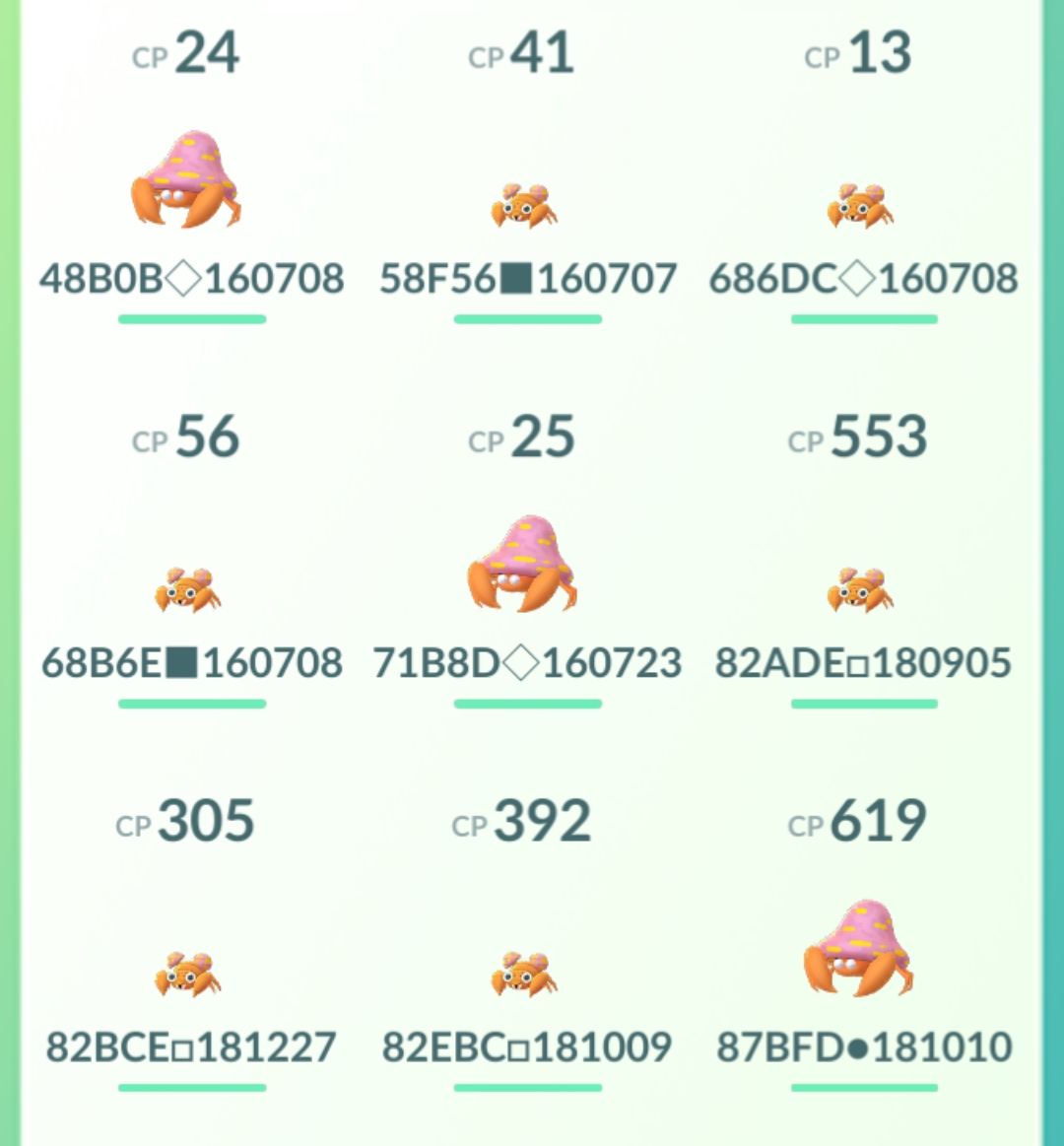This screenshot has width=1064, height=1146.
Task: Open the CP 24 Parasect 48B0B◇160708
Action: click(x=187, y=182)
